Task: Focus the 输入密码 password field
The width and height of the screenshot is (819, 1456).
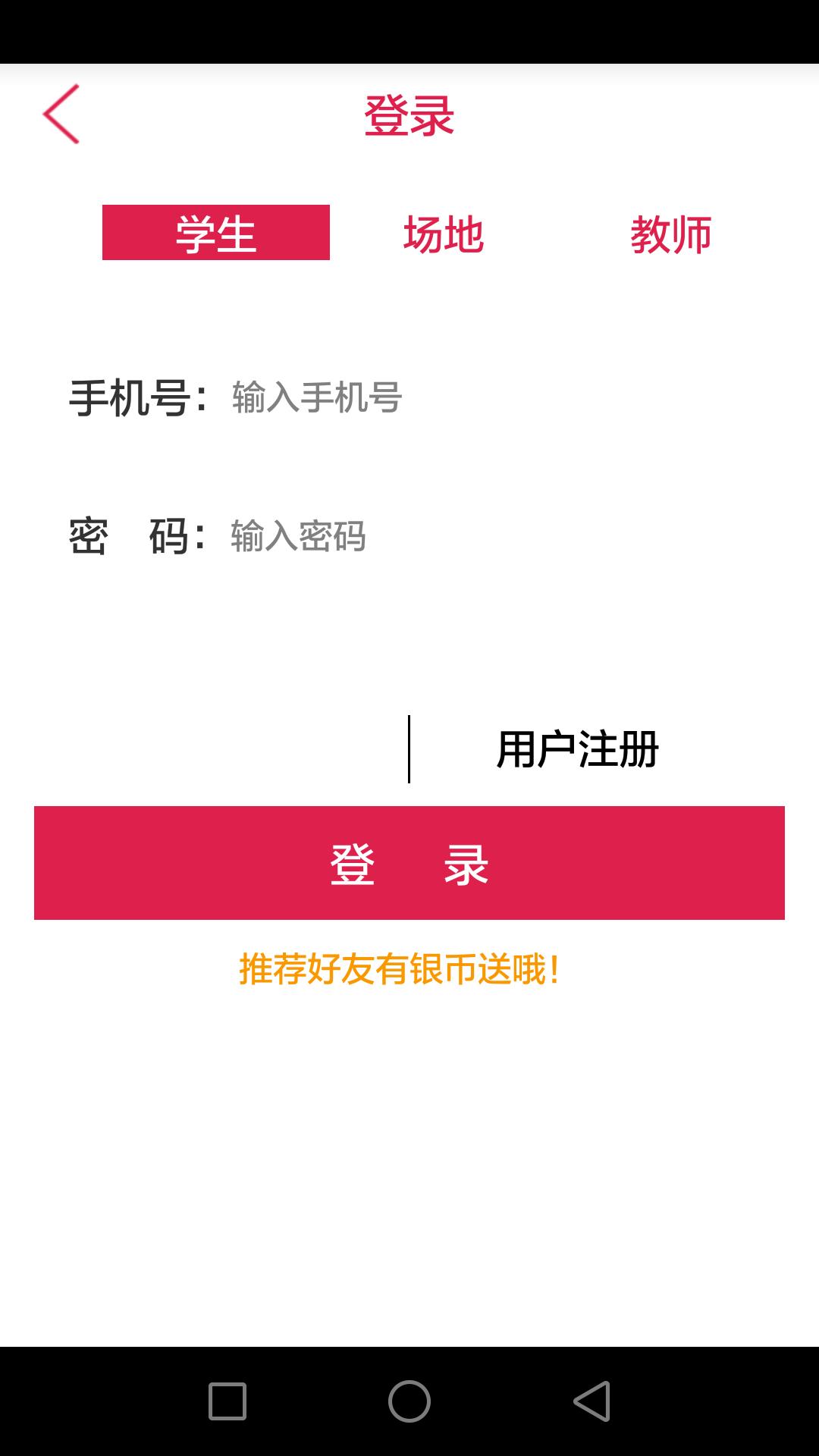Action: pyautogui.click(x=455, y=536)
